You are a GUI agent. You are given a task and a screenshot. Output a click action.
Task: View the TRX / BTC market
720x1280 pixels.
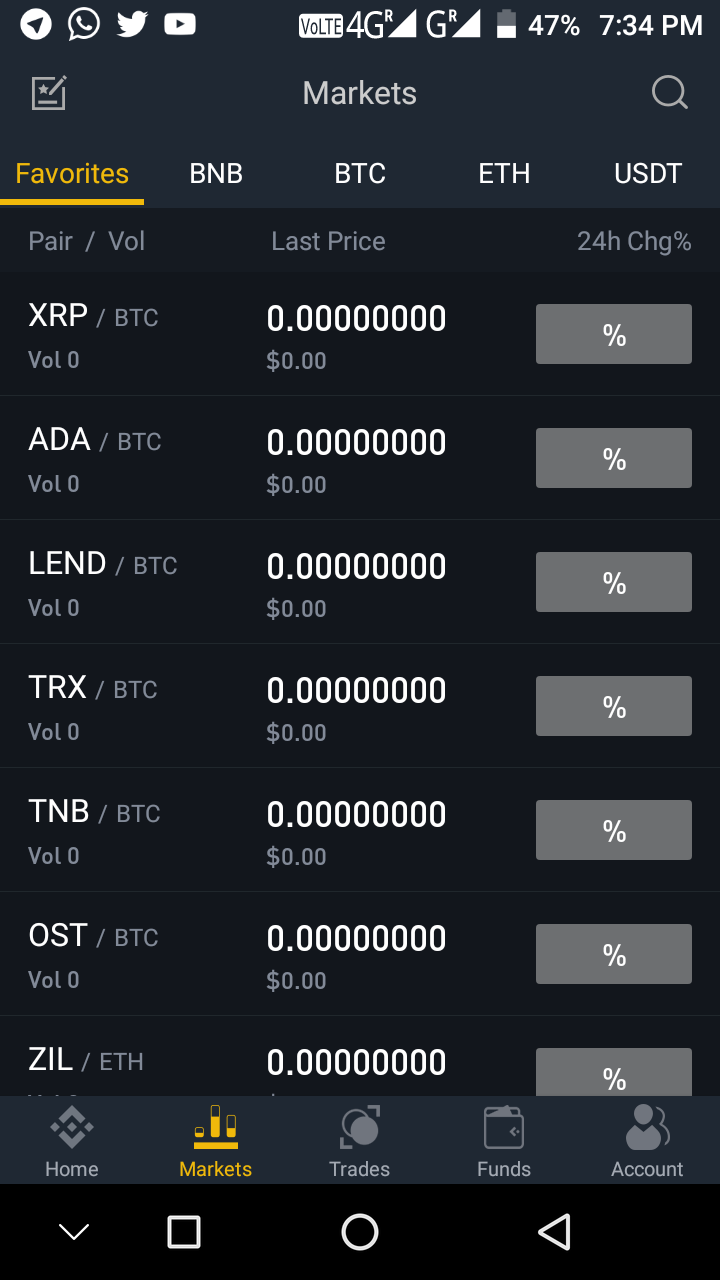(360, 706)
